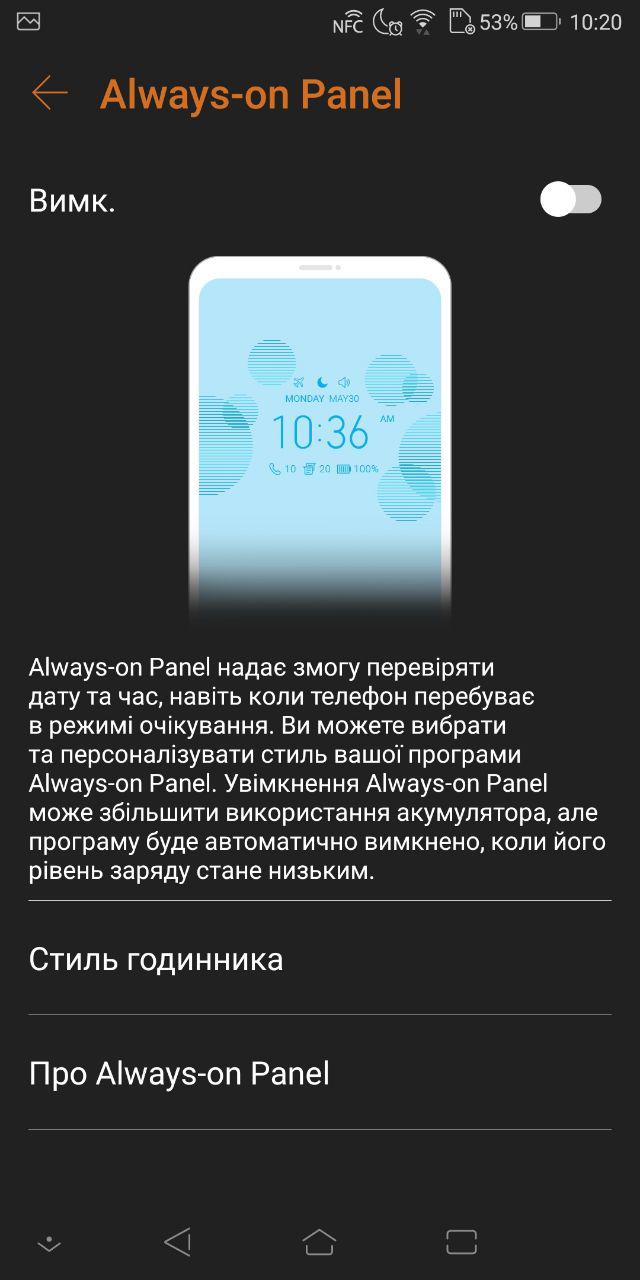
Task: Tap the system home button
Action: [x=319, y=1242]
